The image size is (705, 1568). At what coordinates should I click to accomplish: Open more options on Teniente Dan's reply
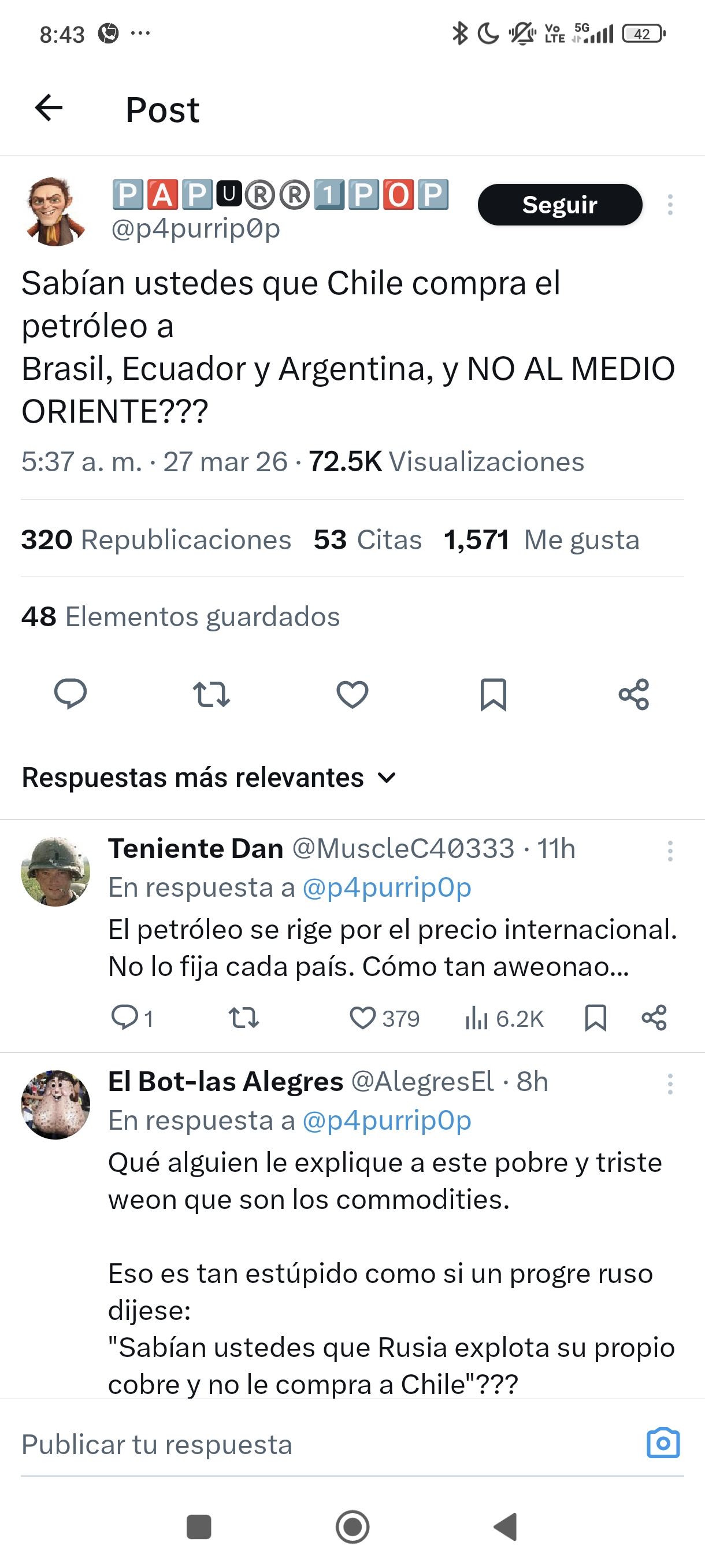pos(670,850)
